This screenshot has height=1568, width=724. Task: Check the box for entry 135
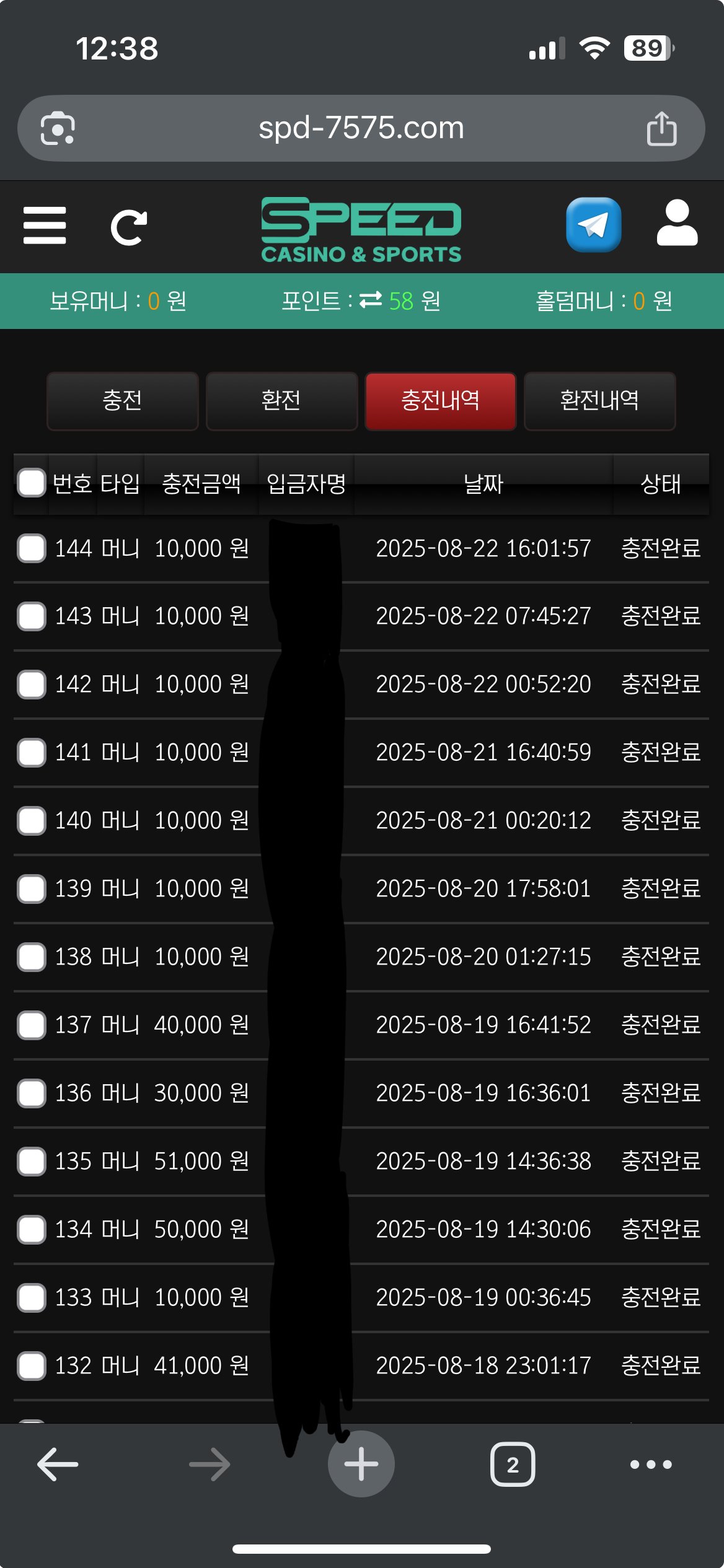[x=32, y=1161]
